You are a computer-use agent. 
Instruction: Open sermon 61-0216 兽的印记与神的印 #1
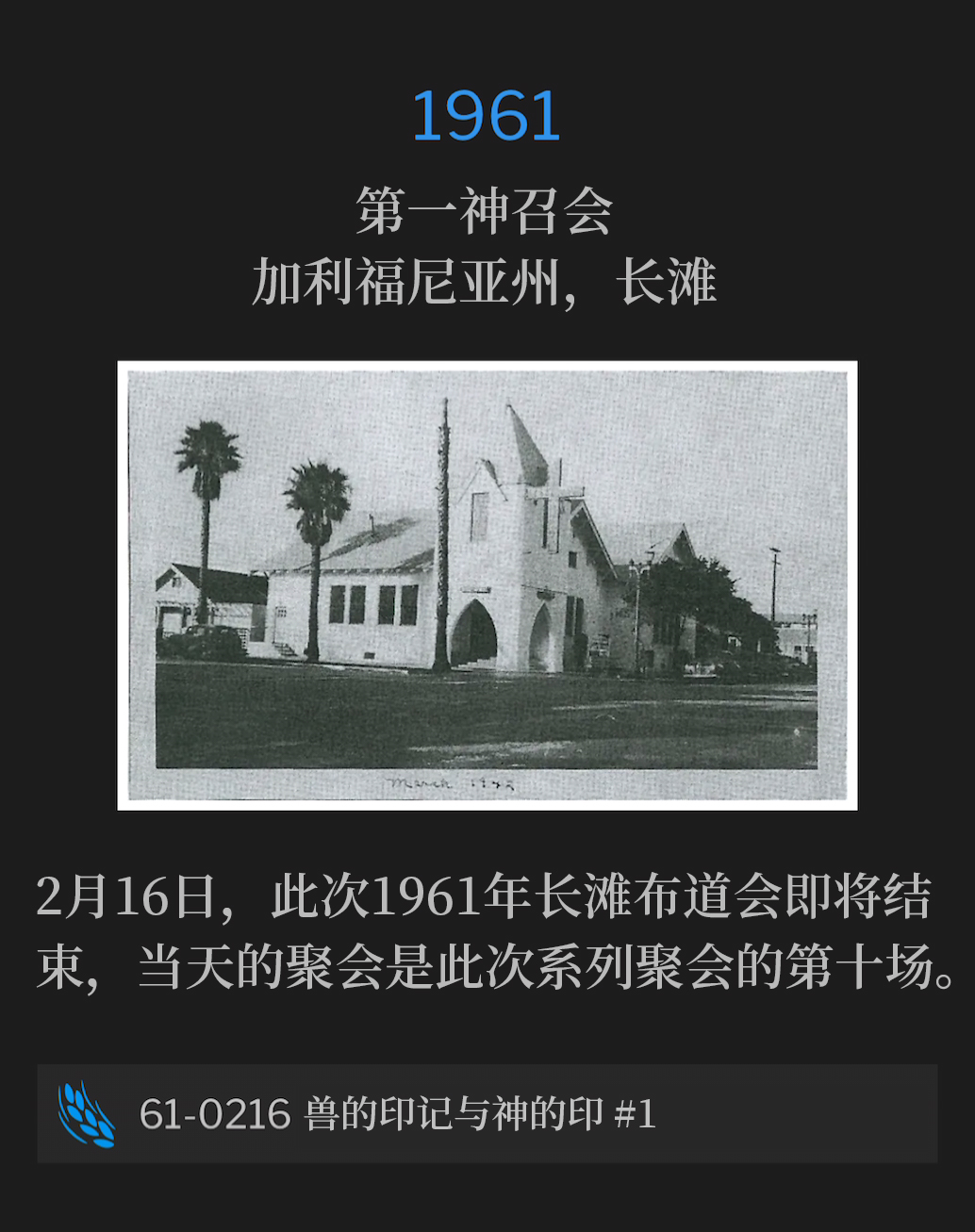pyautogui.click(x=487, y=1113)
